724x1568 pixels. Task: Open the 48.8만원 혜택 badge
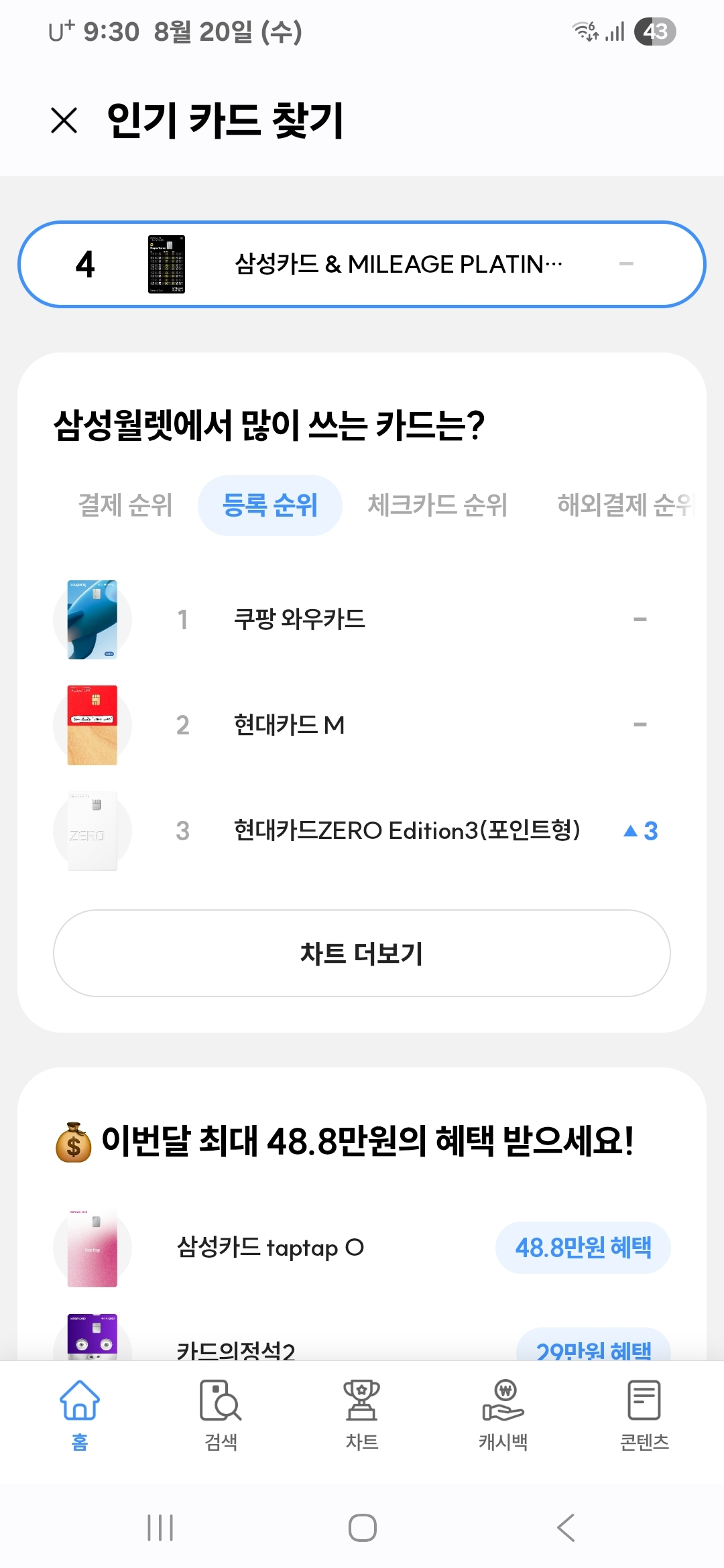tap(583, 1247)
